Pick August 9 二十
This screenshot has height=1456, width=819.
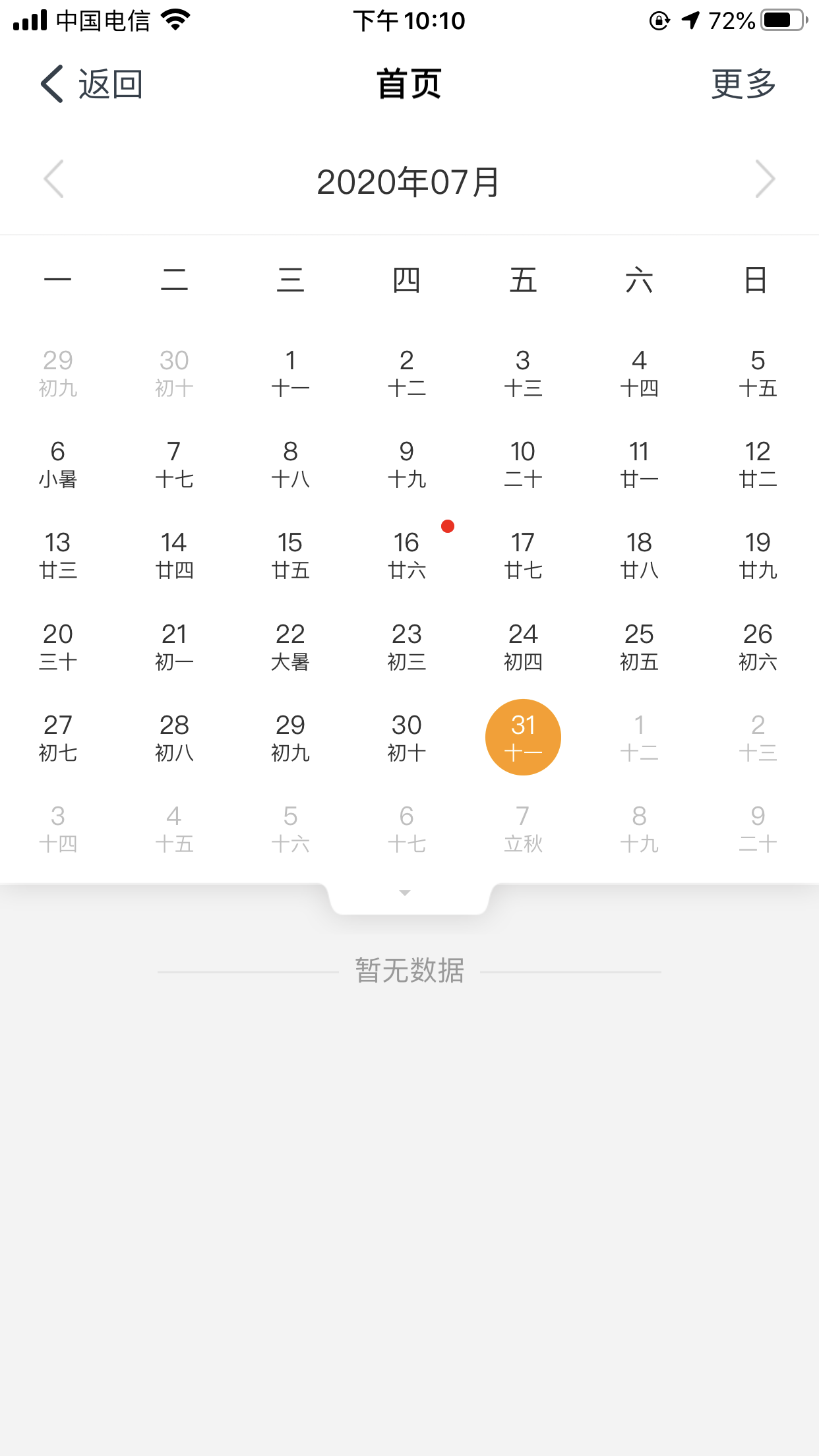pyautogui.click(x=758, y=828)
